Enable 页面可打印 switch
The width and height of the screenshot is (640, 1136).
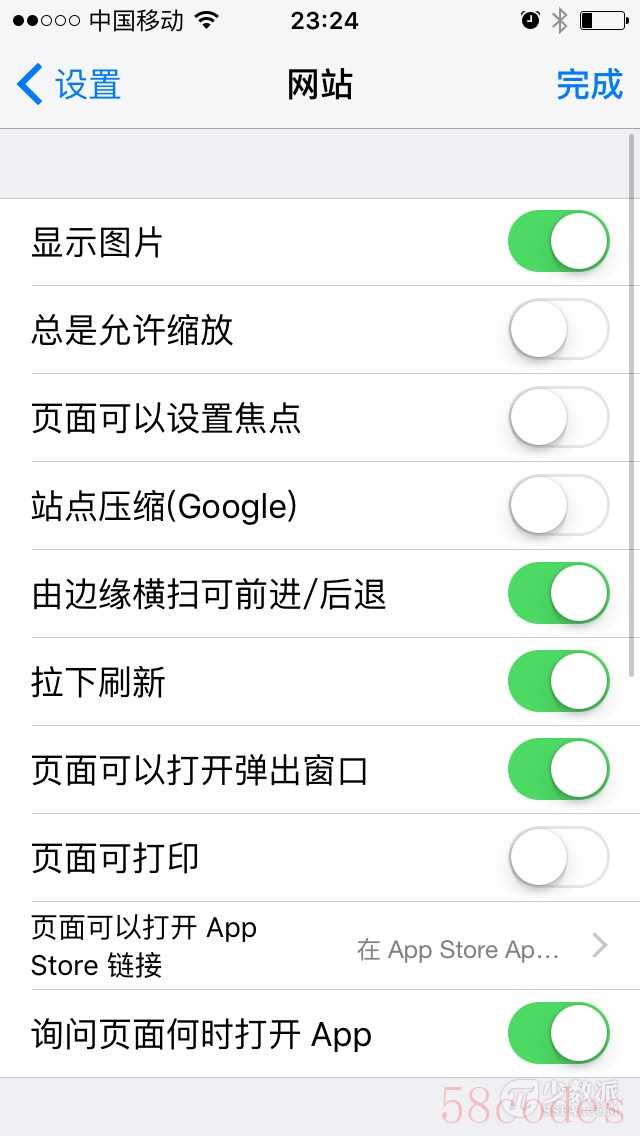(x=558, y=858)
